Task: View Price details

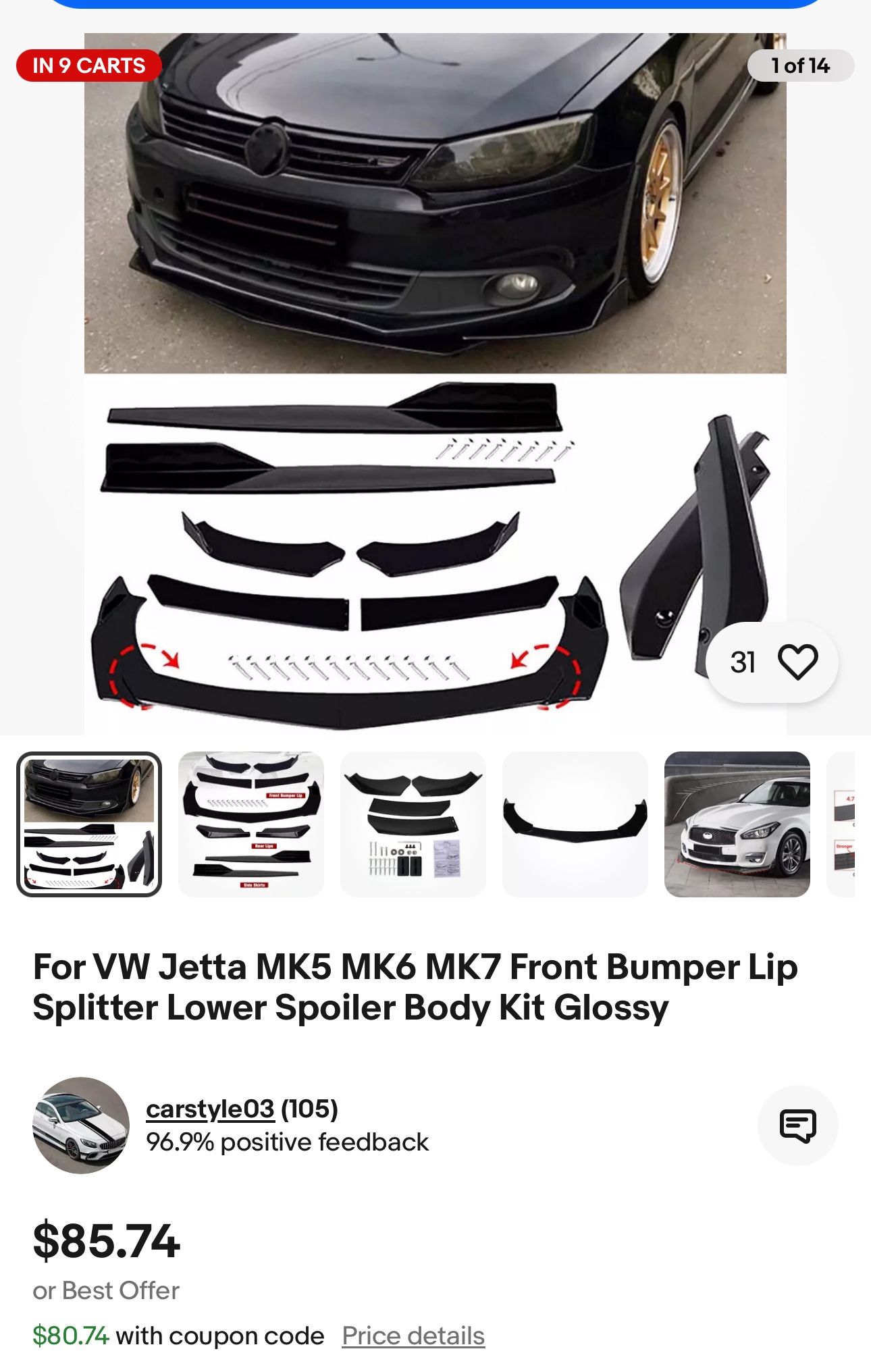Action: 413,1336
